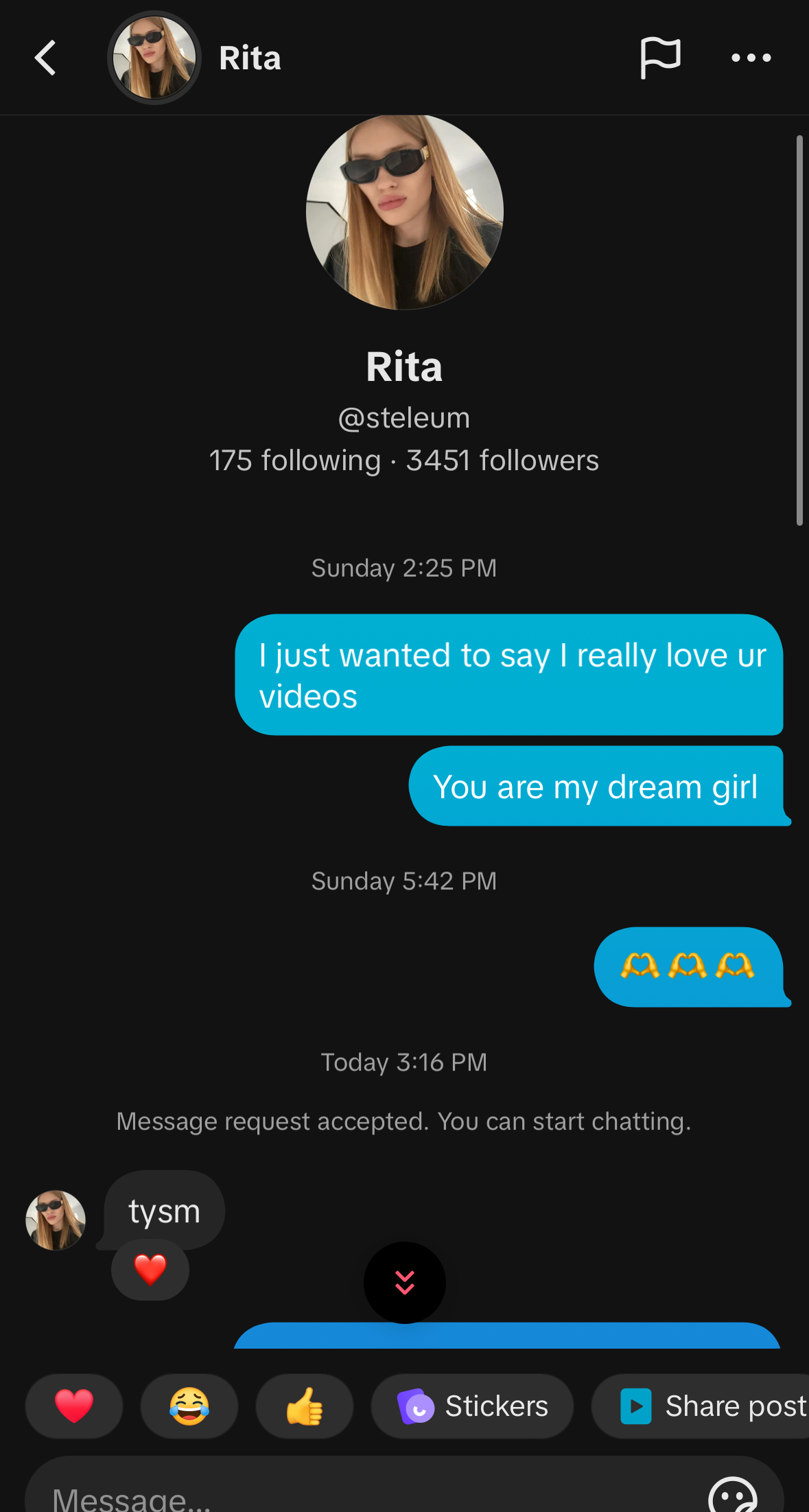Send a red heart quick reaction
The height and width of the screenshot is (1512, 809).
(74, 1406)
